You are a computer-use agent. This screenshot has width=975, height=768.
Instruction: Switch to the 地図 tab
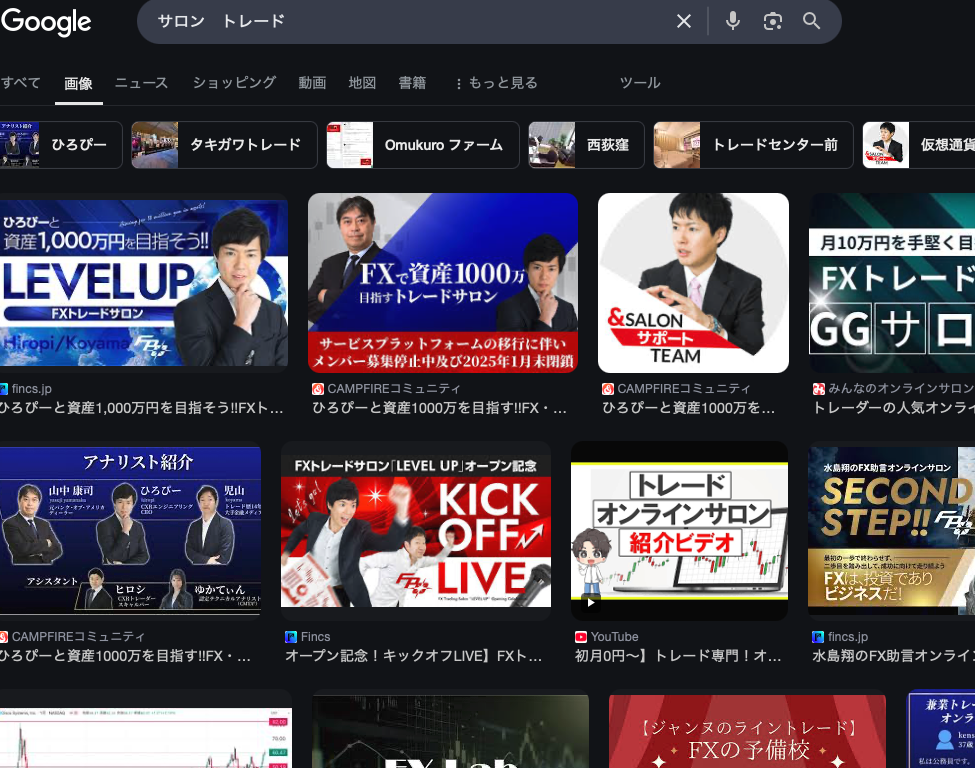point(362,83)
